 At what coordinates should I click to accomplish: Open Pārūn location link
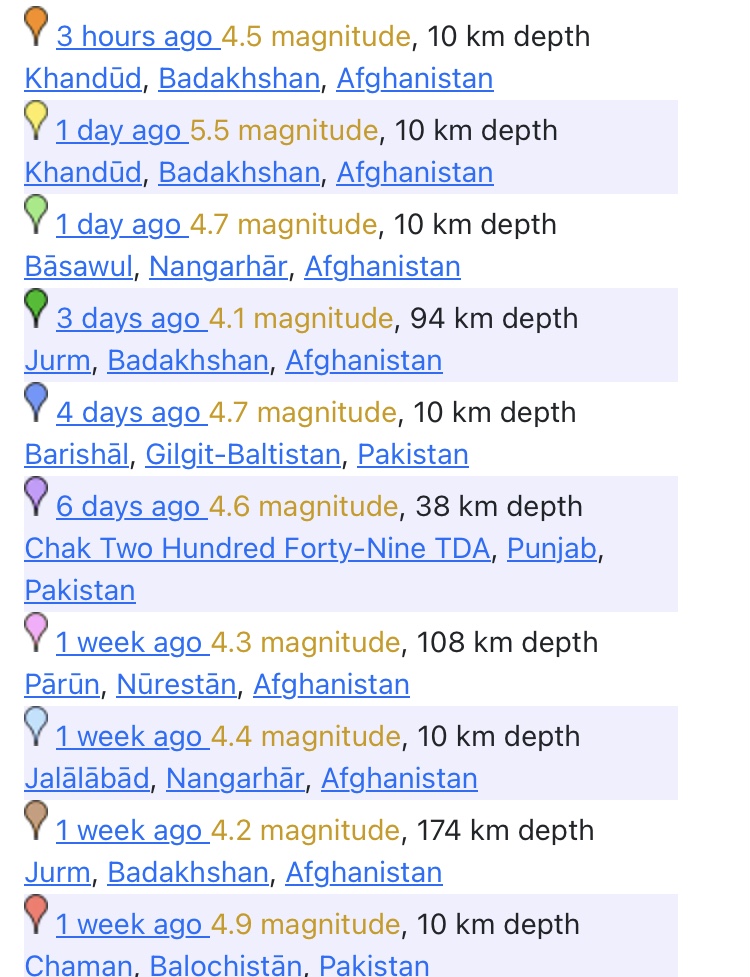(62, 685)
